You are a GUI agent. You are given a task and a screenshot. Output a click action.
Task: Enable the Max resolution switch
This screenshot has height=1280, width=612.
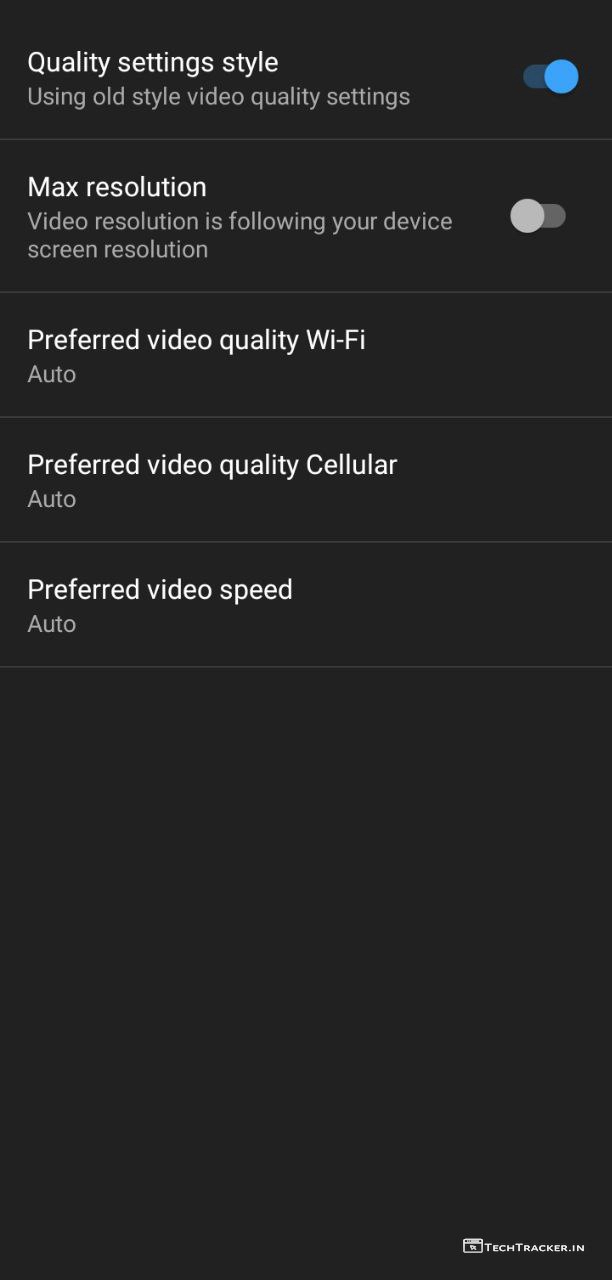point(538,216)
